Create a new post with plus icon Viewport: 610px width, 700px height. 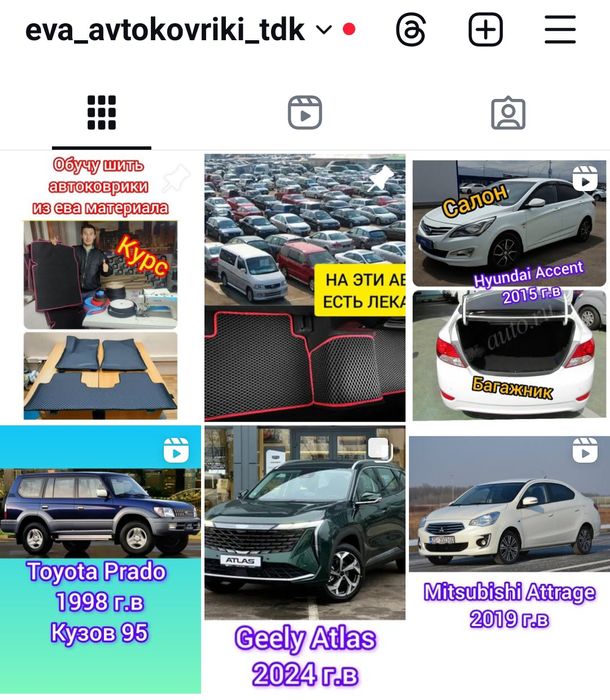(486, 30)
